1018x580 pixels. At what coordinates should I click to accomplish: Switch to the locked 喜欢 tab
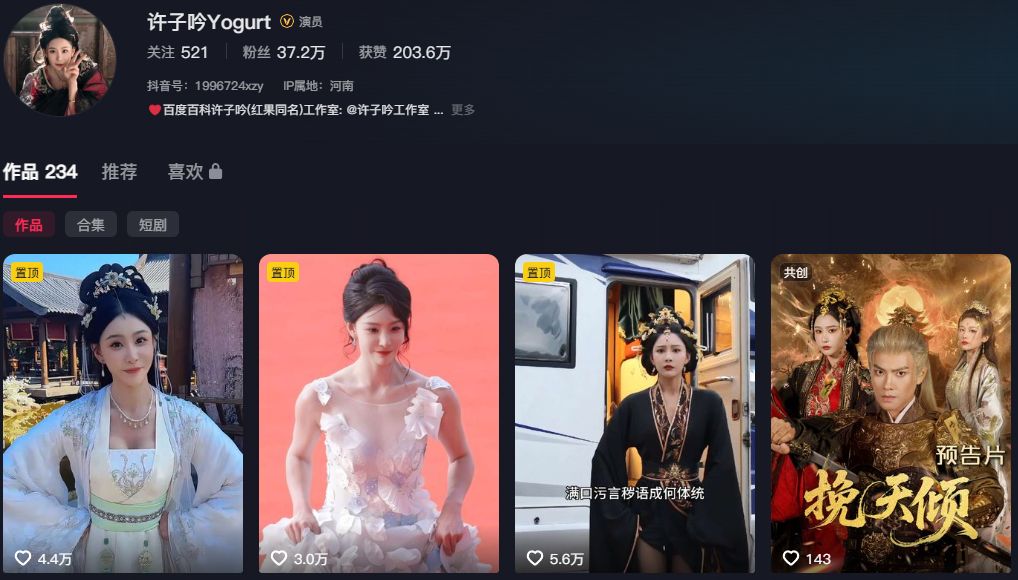(x=194, y=172)
